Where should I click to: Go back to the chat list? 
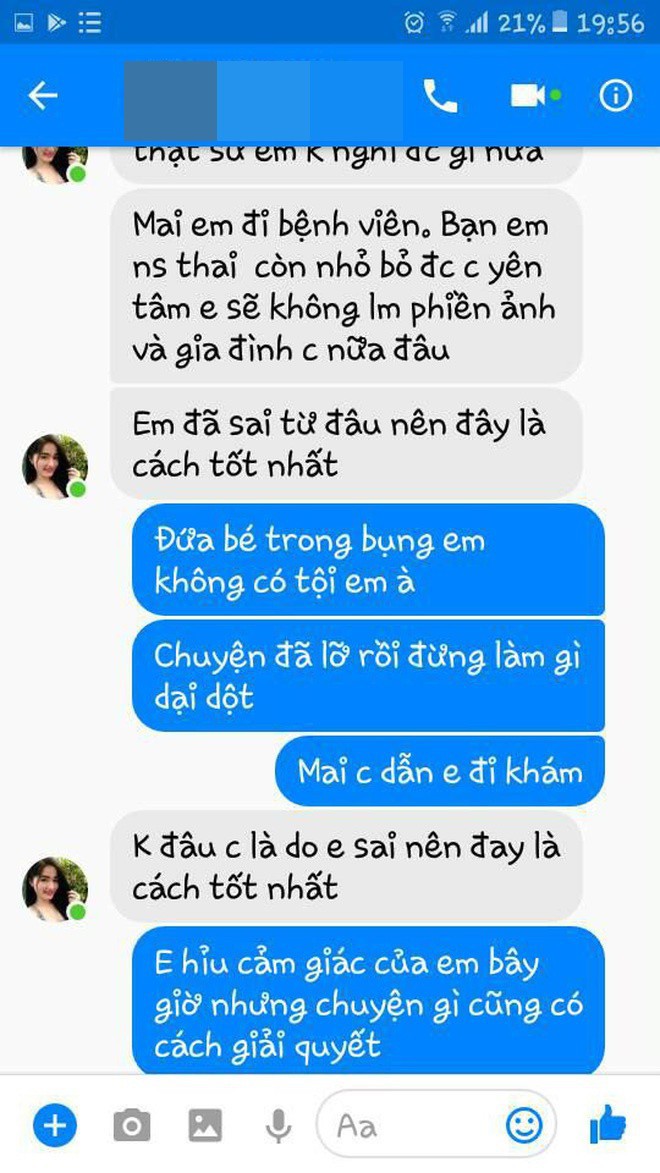pos(43,96)
